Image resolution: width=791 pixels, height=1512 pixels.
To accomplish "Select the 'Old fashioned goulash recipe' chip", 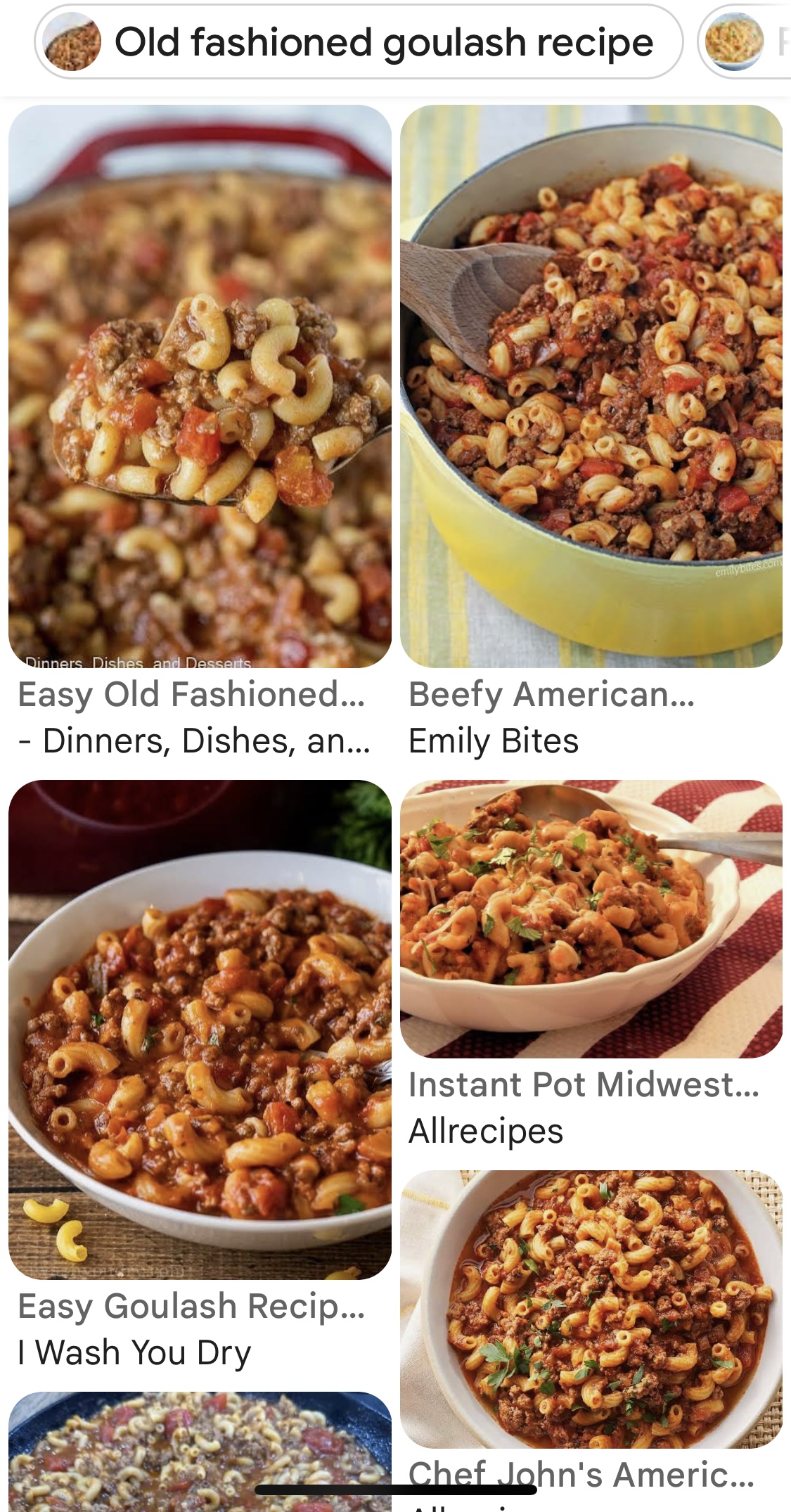I will pyautogui.click(x=359, y=42).
